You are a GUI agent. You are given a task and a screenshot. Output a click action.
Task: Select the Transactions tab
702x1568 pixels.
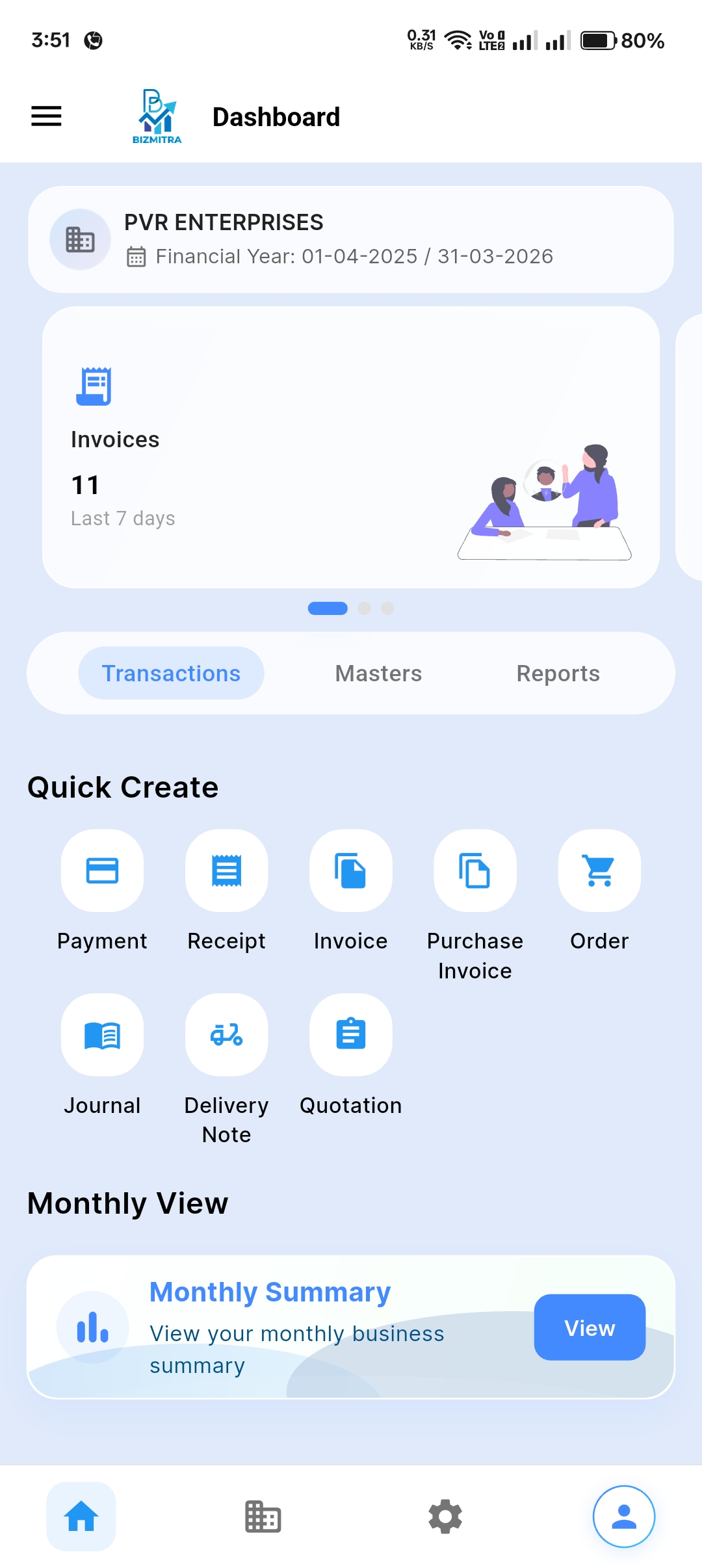point(171,673)
